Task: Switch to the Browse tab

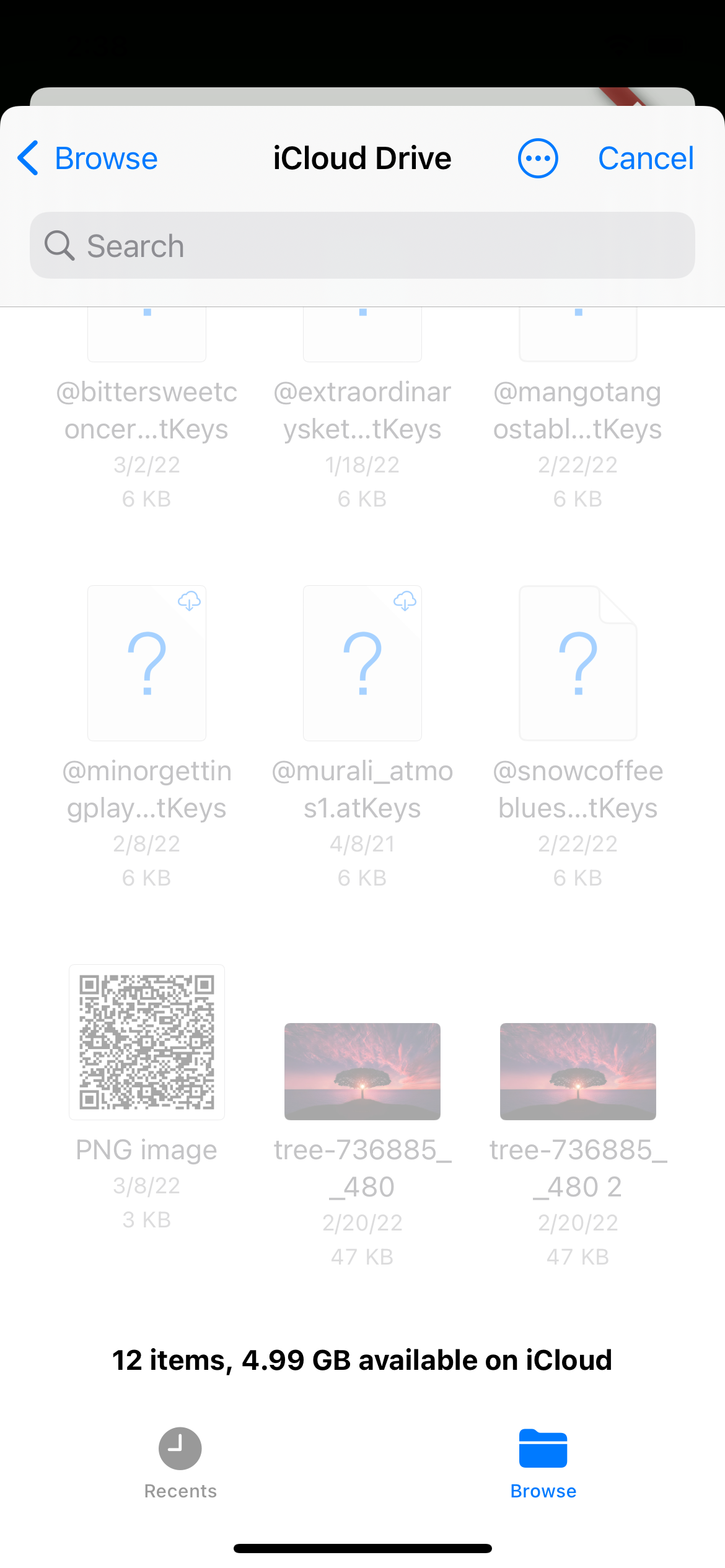Action: click(x=543, y=1461)
